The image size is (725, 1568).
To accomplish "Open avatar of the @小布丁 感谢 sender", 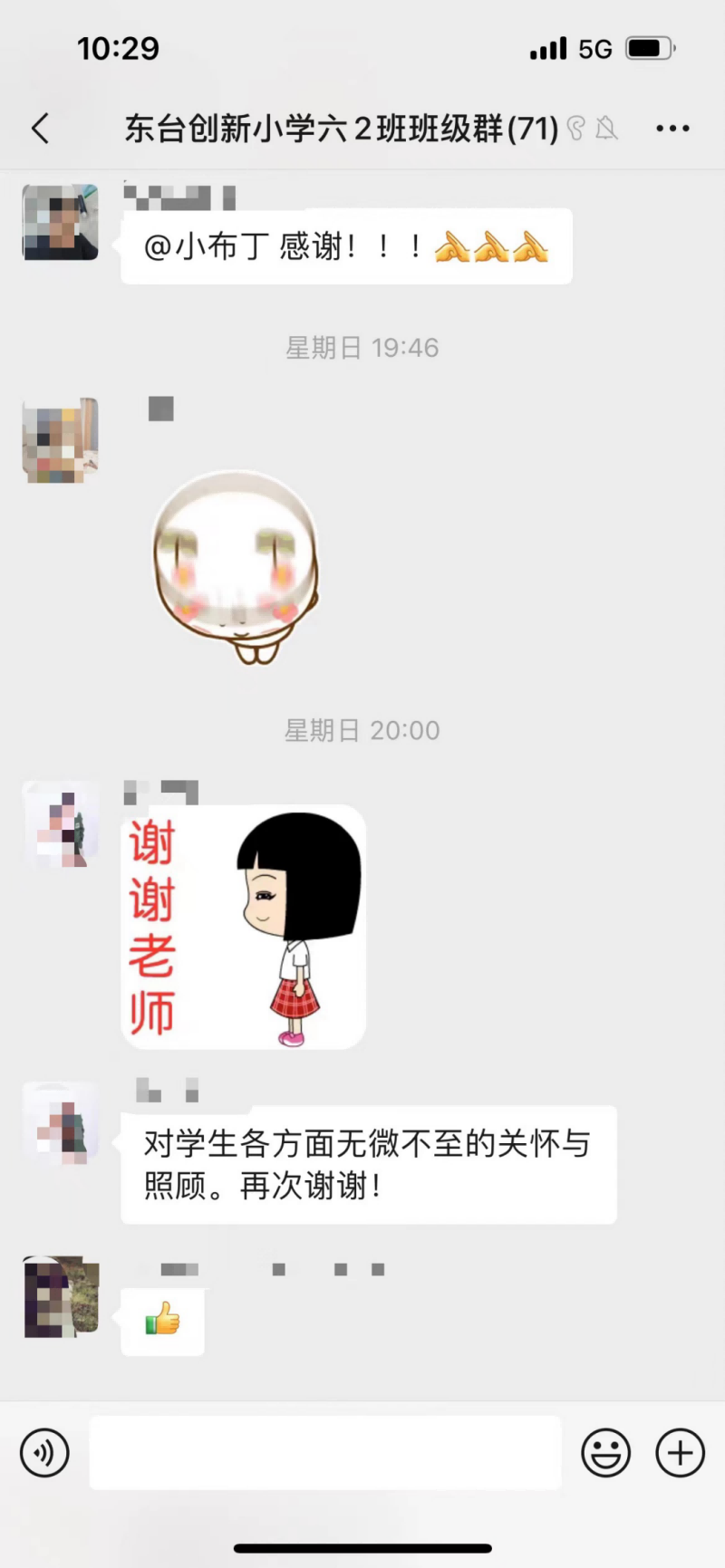I will tap(61, 223).
